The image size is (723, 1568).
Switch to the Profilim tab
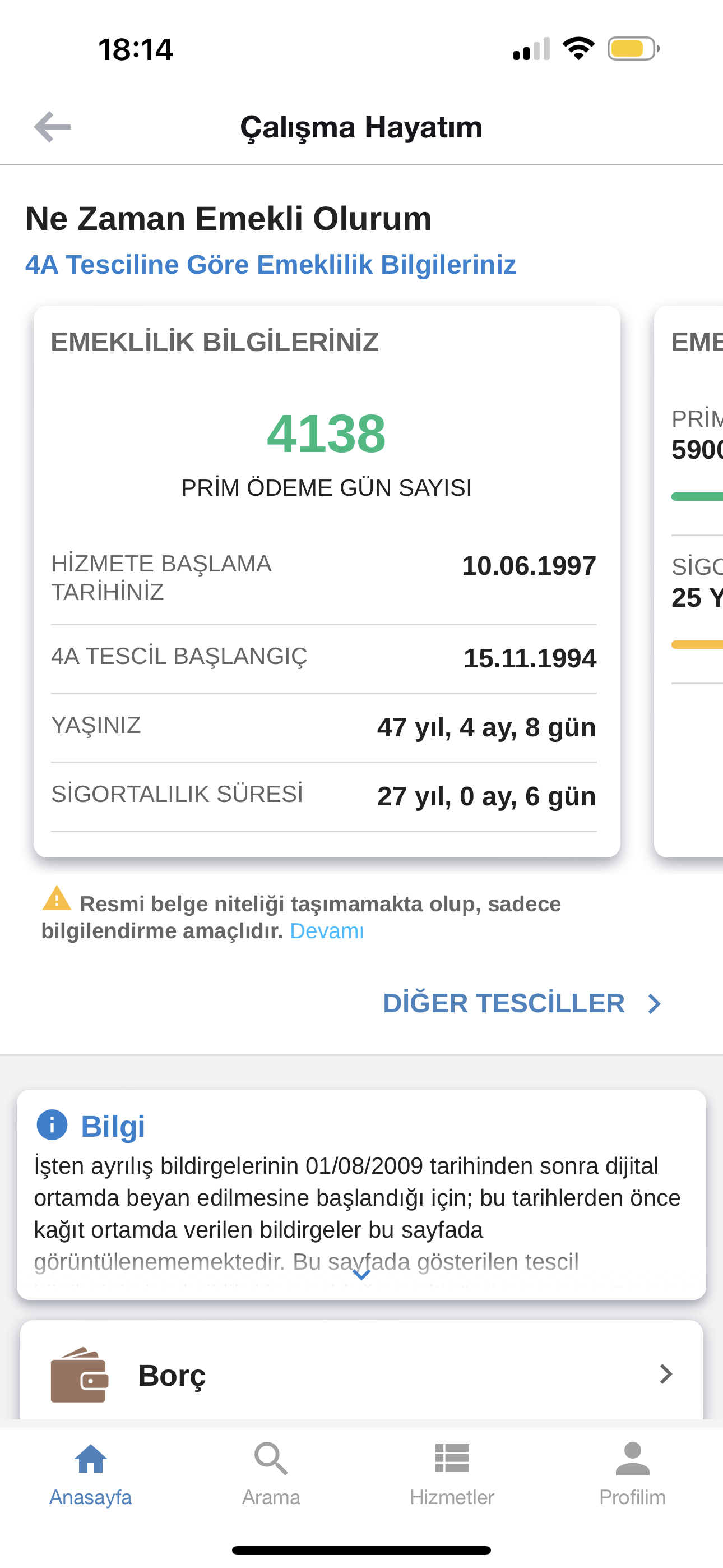[x=632, y=1475]
